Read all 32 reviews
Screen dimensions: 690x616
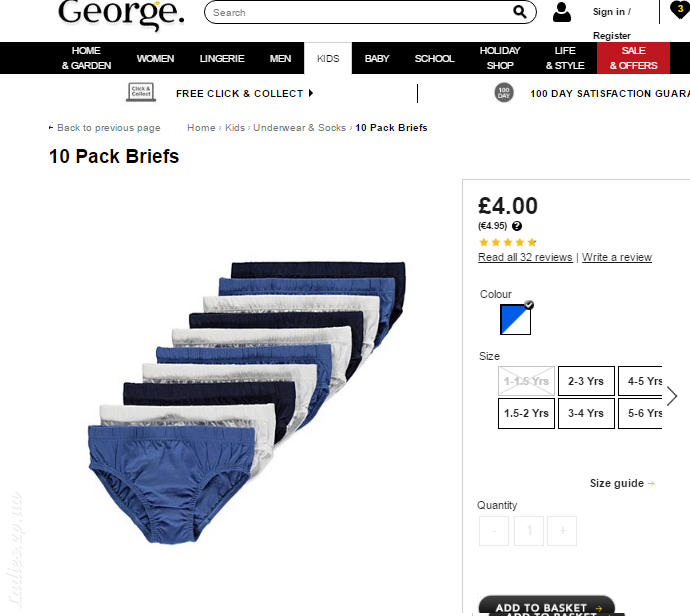pyautogui.click(x=525, y=257)
